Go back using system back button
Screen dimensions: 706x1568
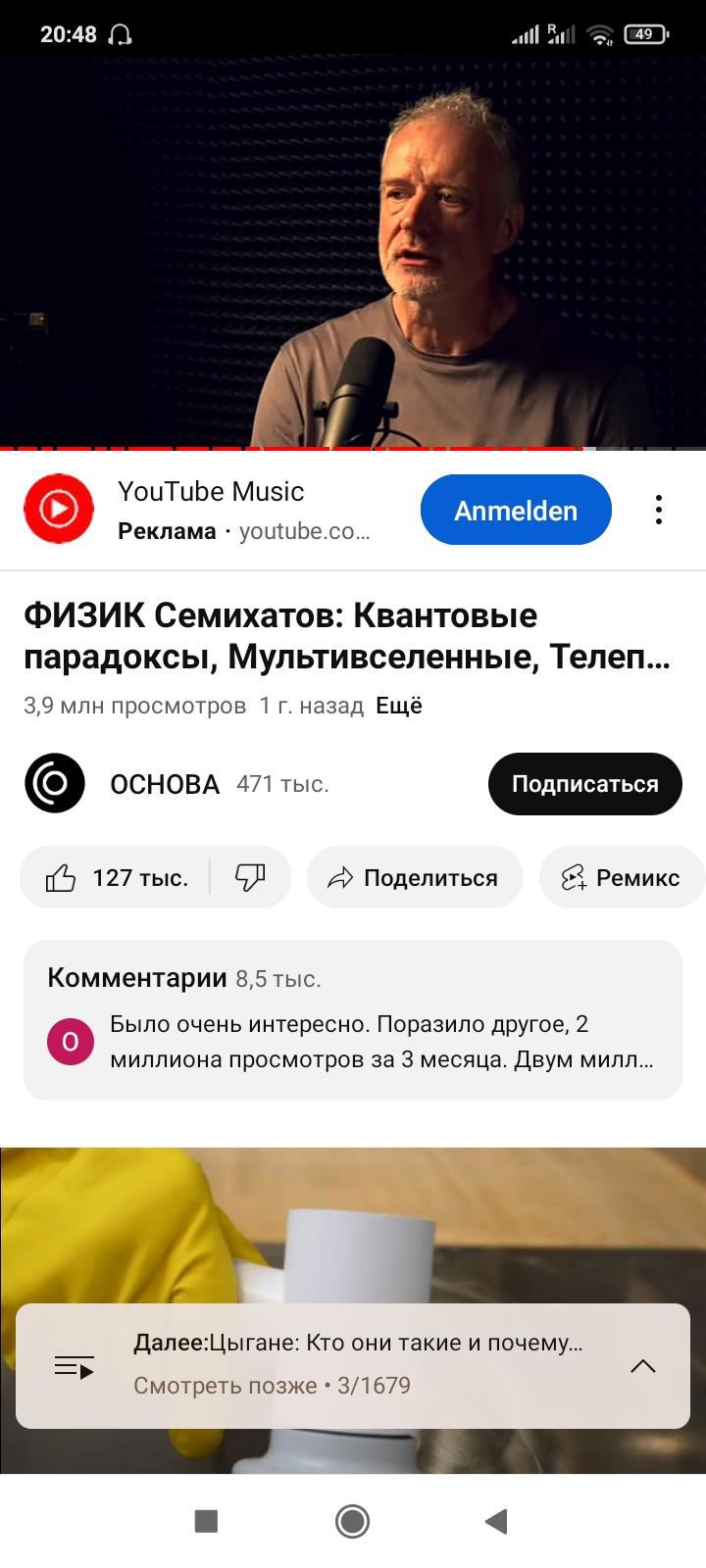[x=496, y=1521]
